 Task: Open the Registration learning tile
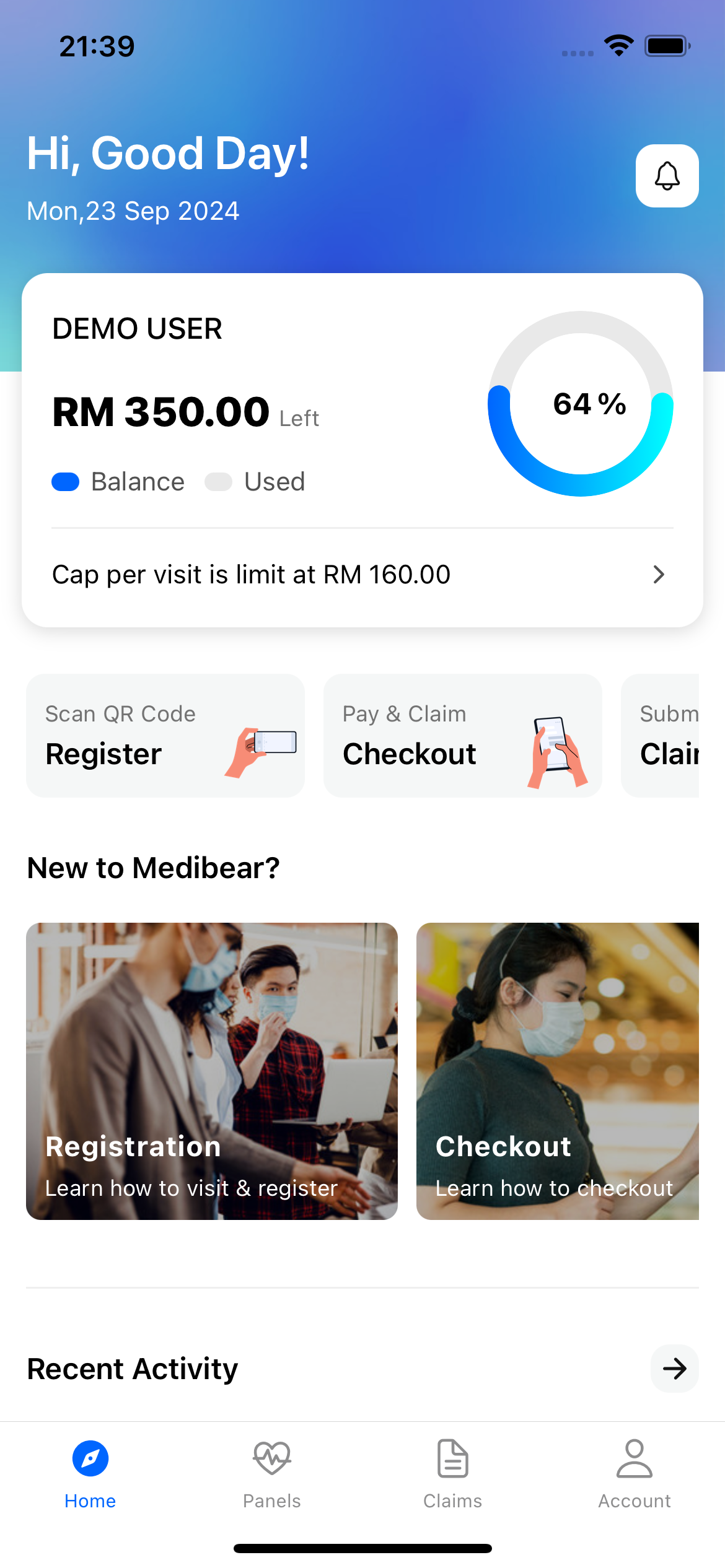[x=211, y=1071]
